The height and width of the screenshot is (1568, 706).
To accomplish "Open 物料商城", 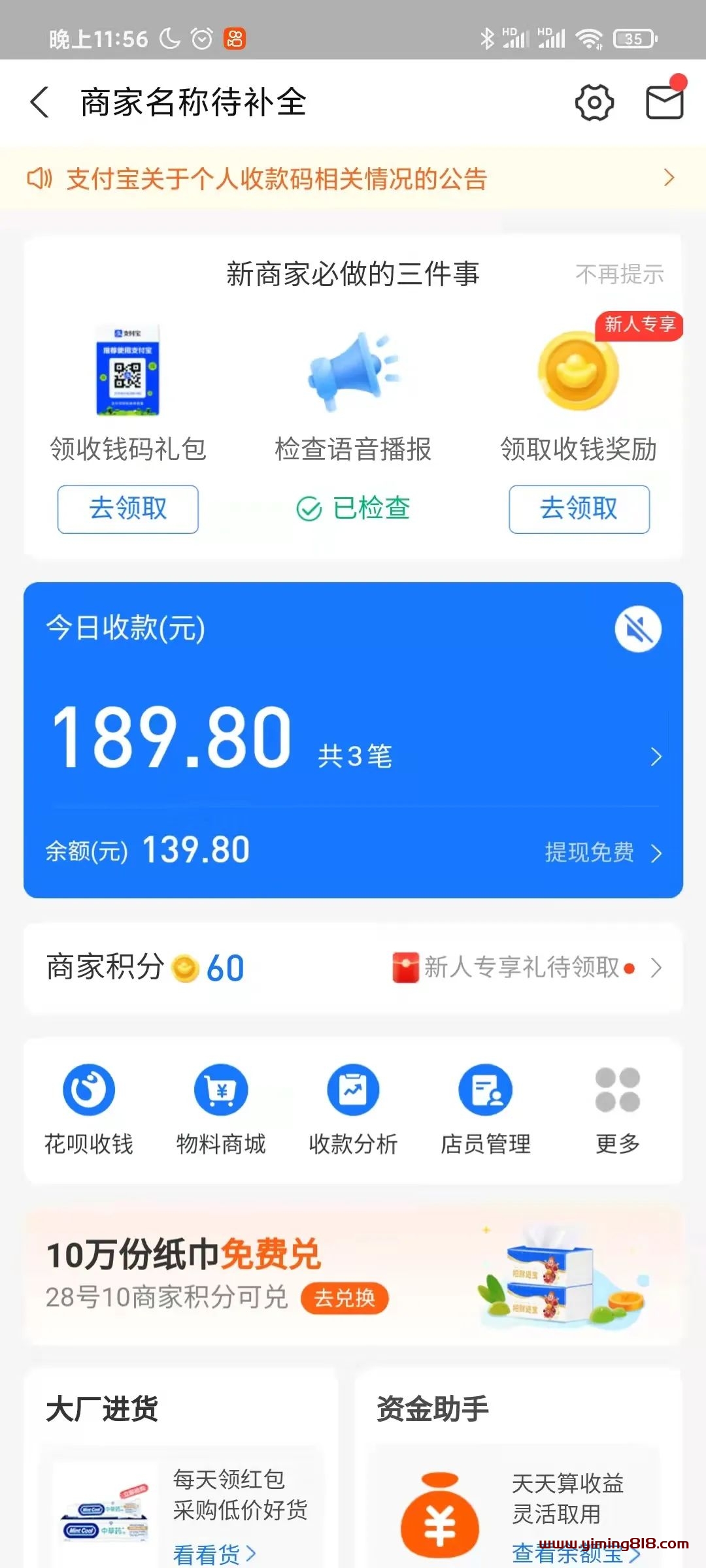I will tap(221, 1107).
